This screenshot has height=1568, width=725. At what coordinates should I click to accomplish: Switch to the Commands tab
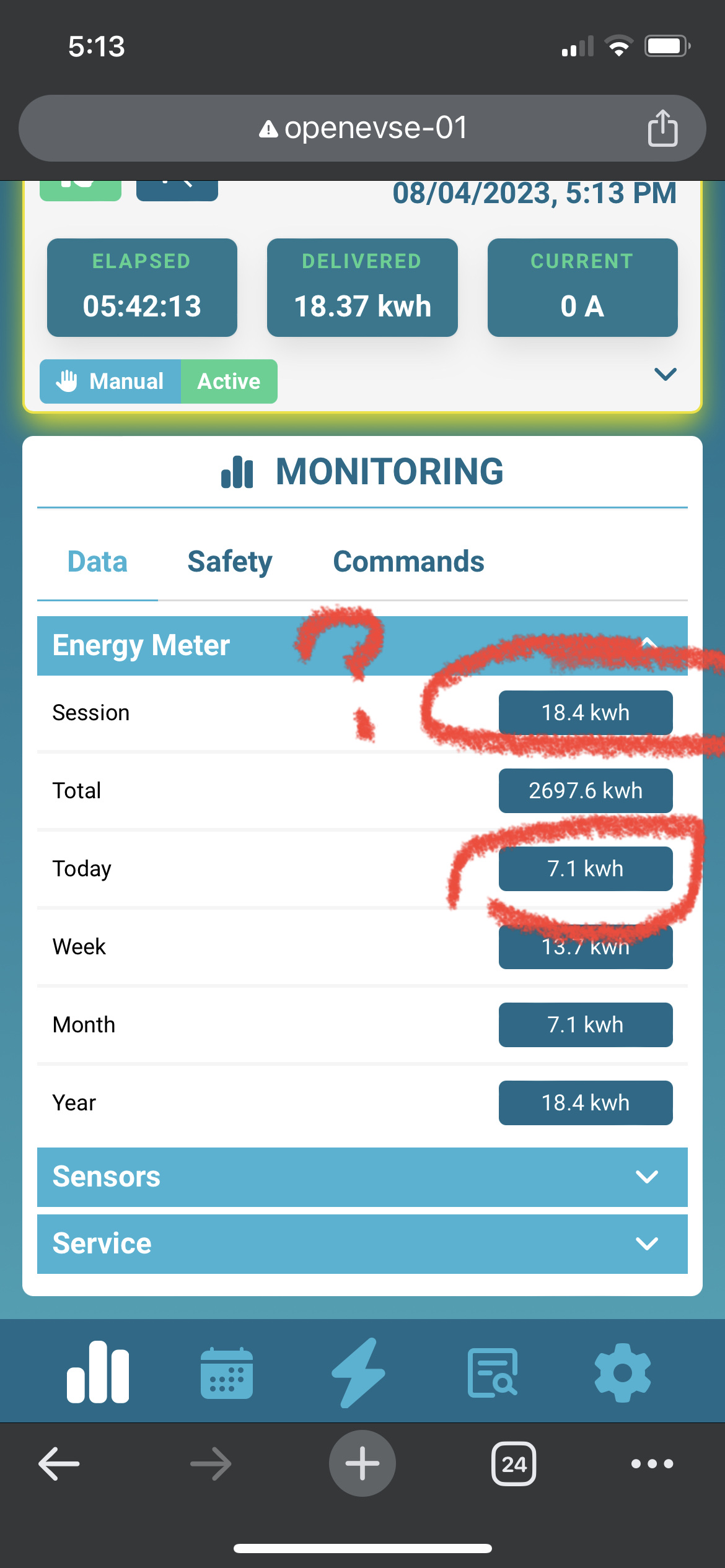408,561
